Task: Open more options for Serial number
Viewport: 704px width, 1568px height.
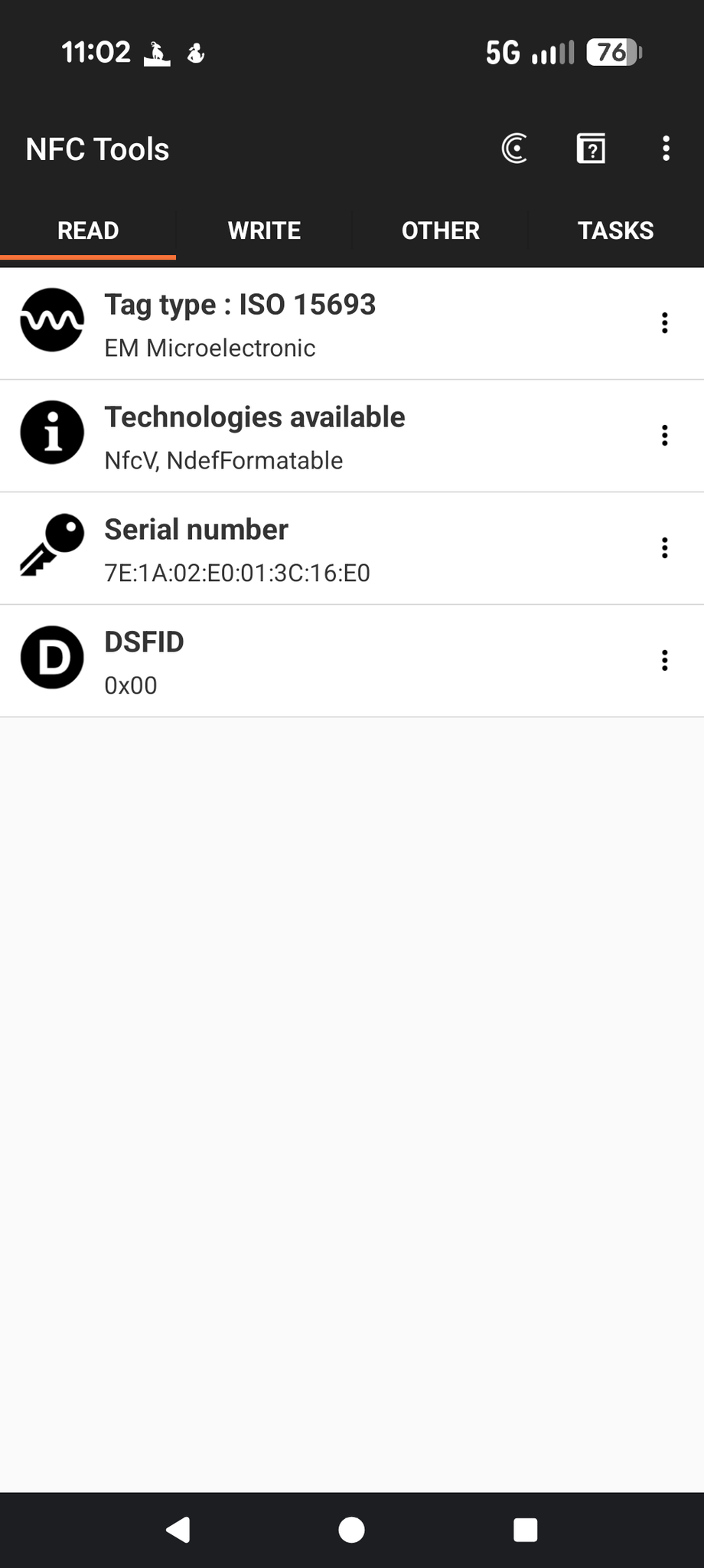Action: (x=664, y=548)
